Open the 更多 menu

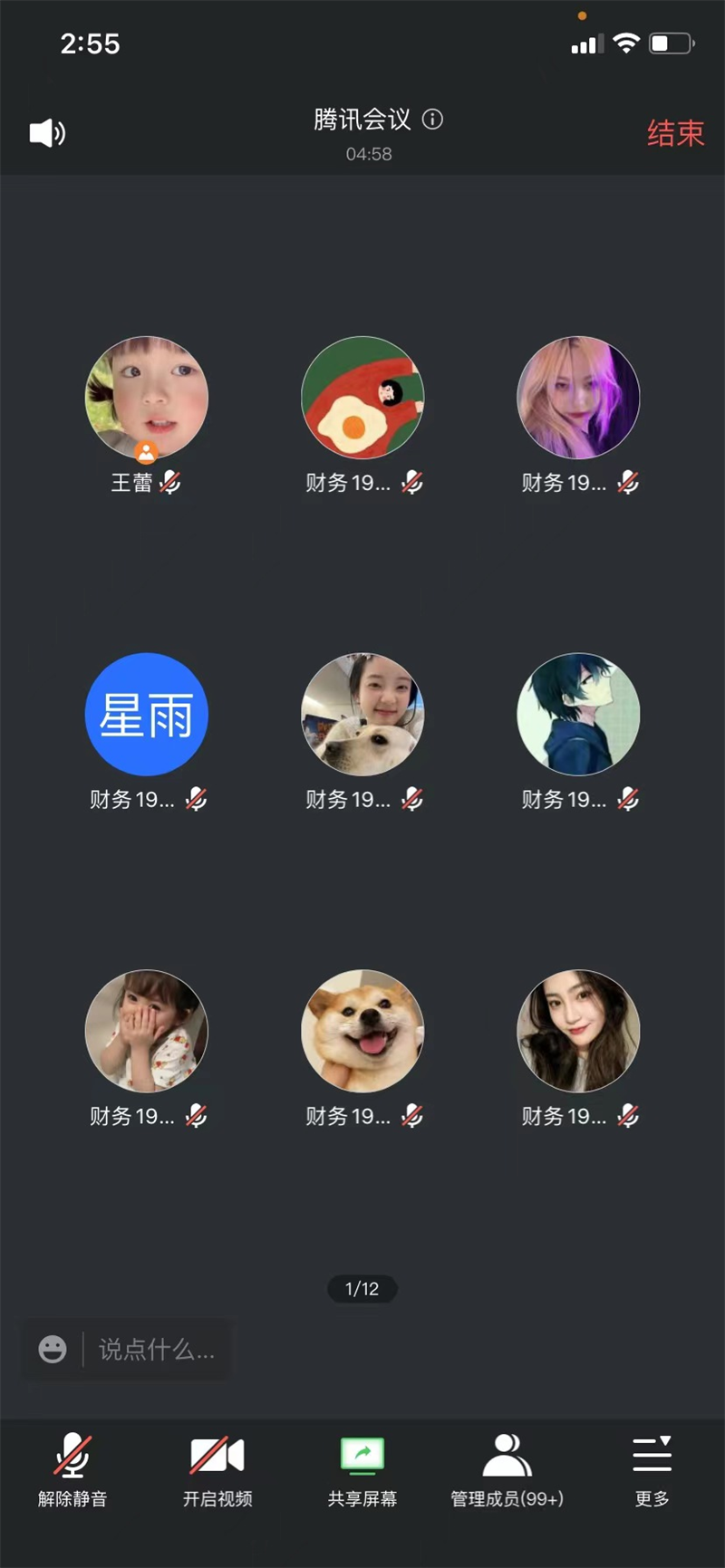tap(652, 1469)
